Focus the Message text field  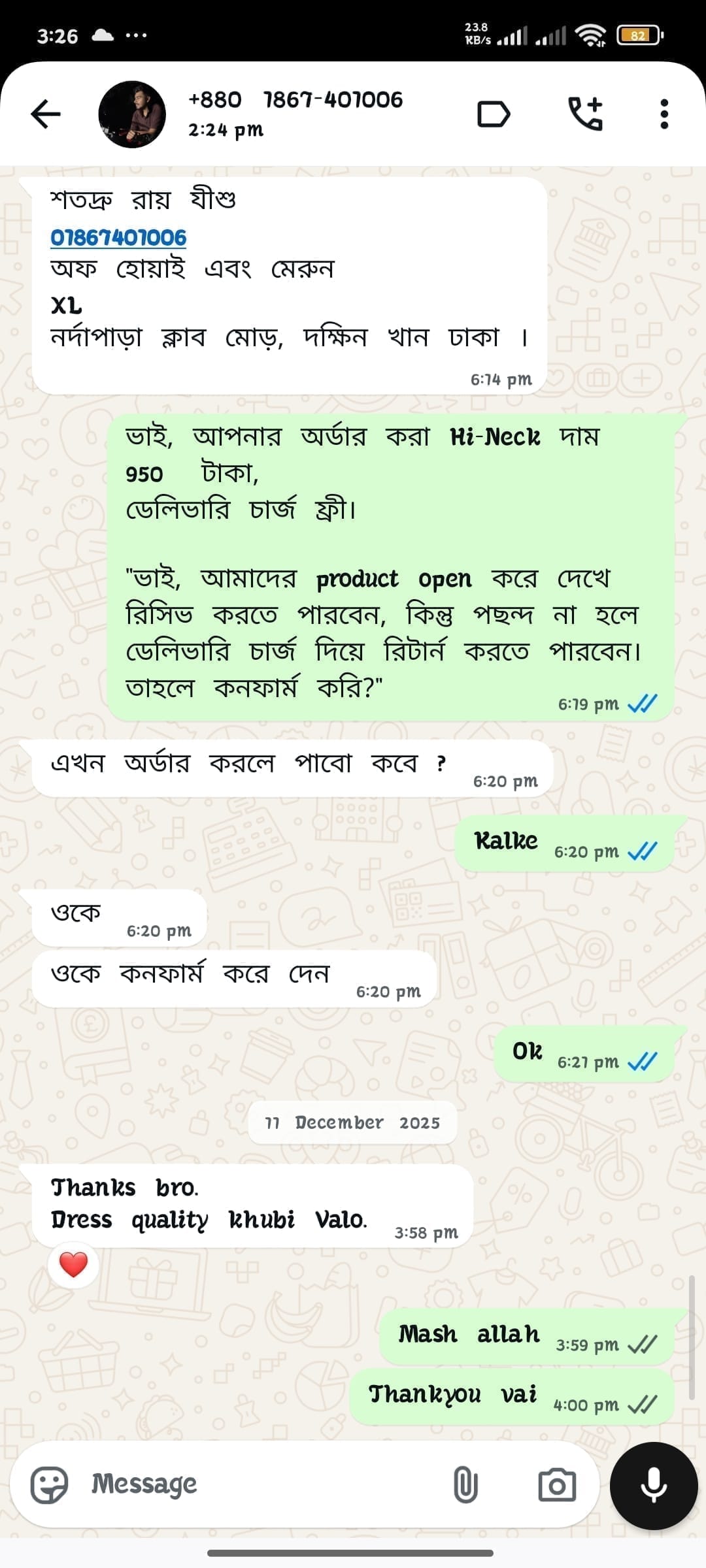(261, 1484)
